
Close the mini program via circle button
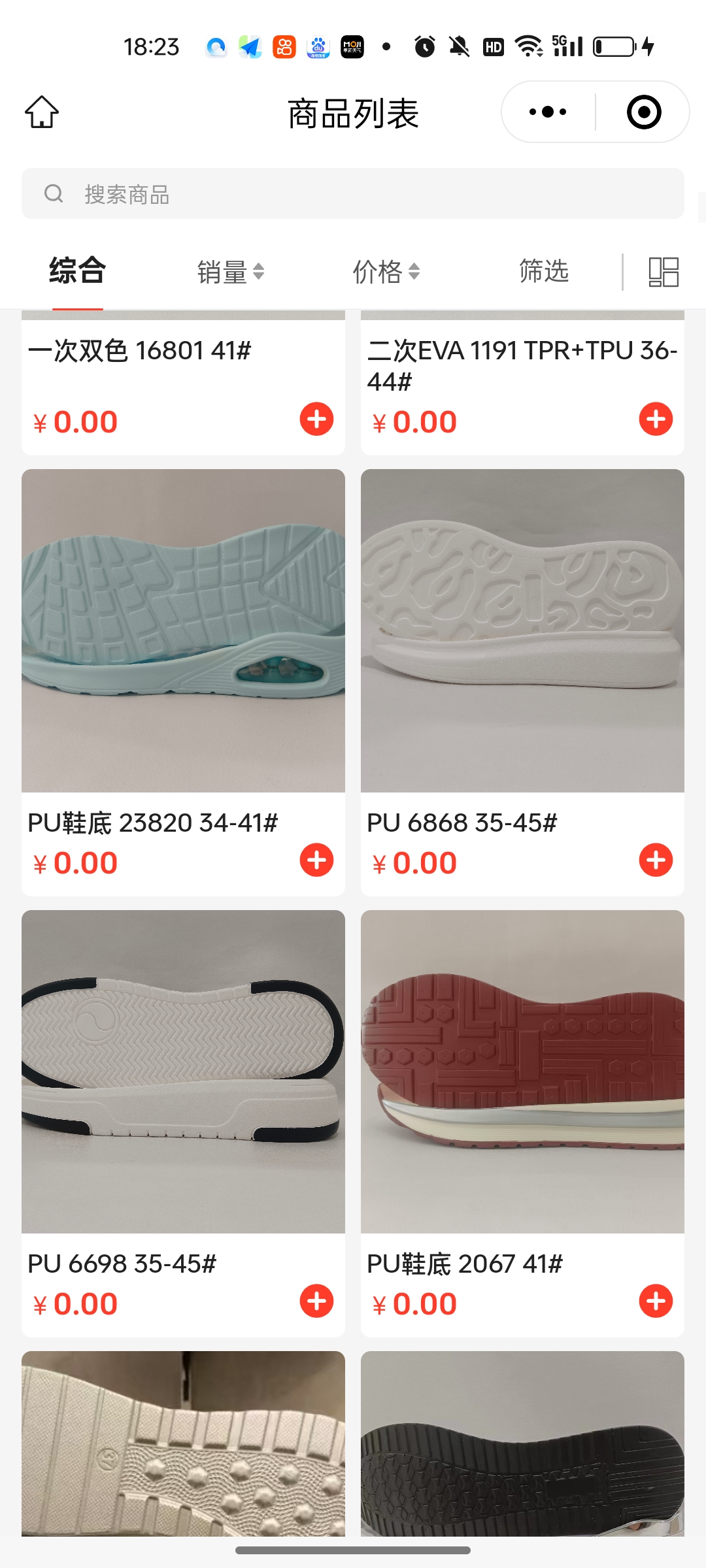[x=643, y=112]
